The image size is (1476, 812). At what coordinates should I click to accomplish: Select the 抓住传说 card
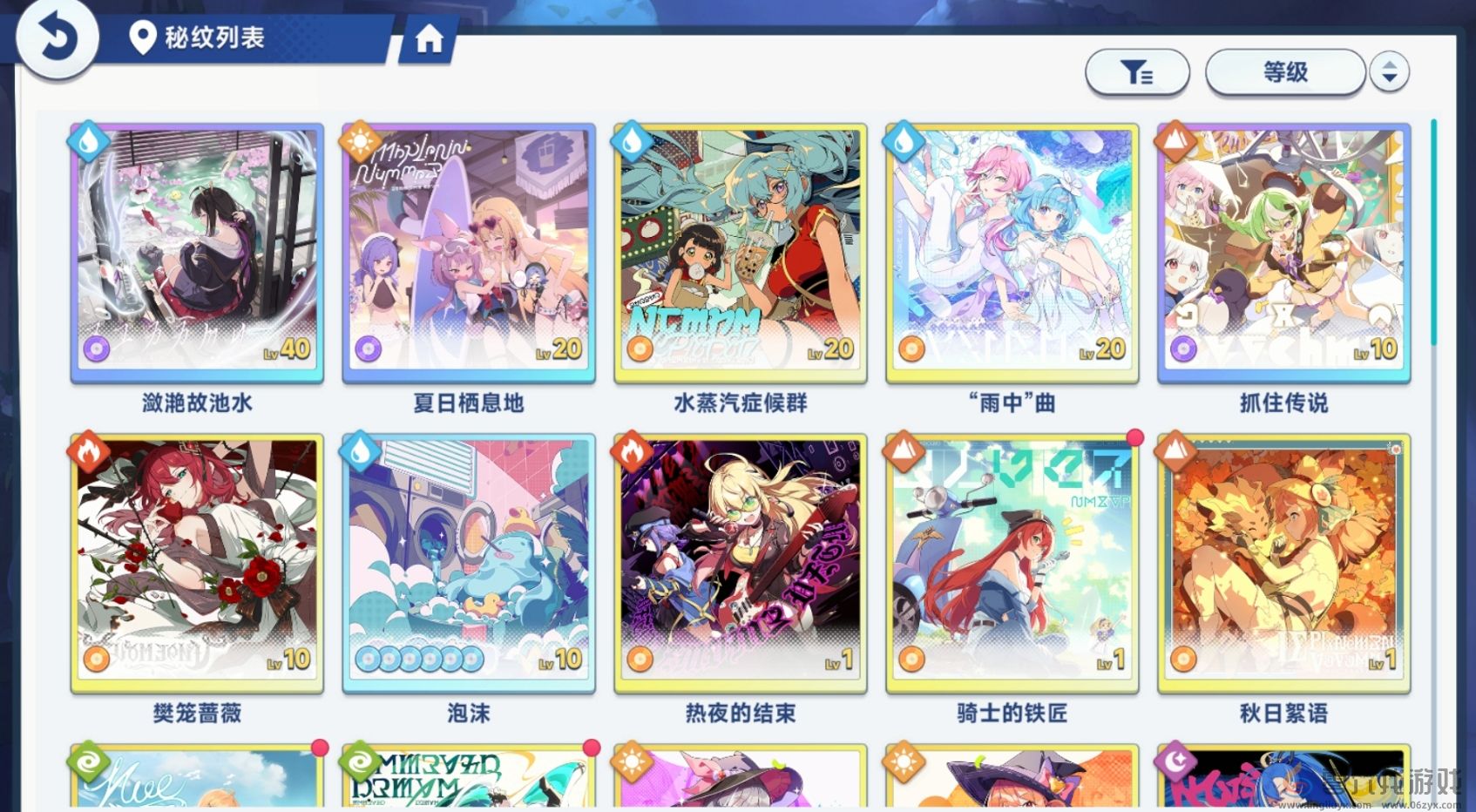coord(1283,253)
